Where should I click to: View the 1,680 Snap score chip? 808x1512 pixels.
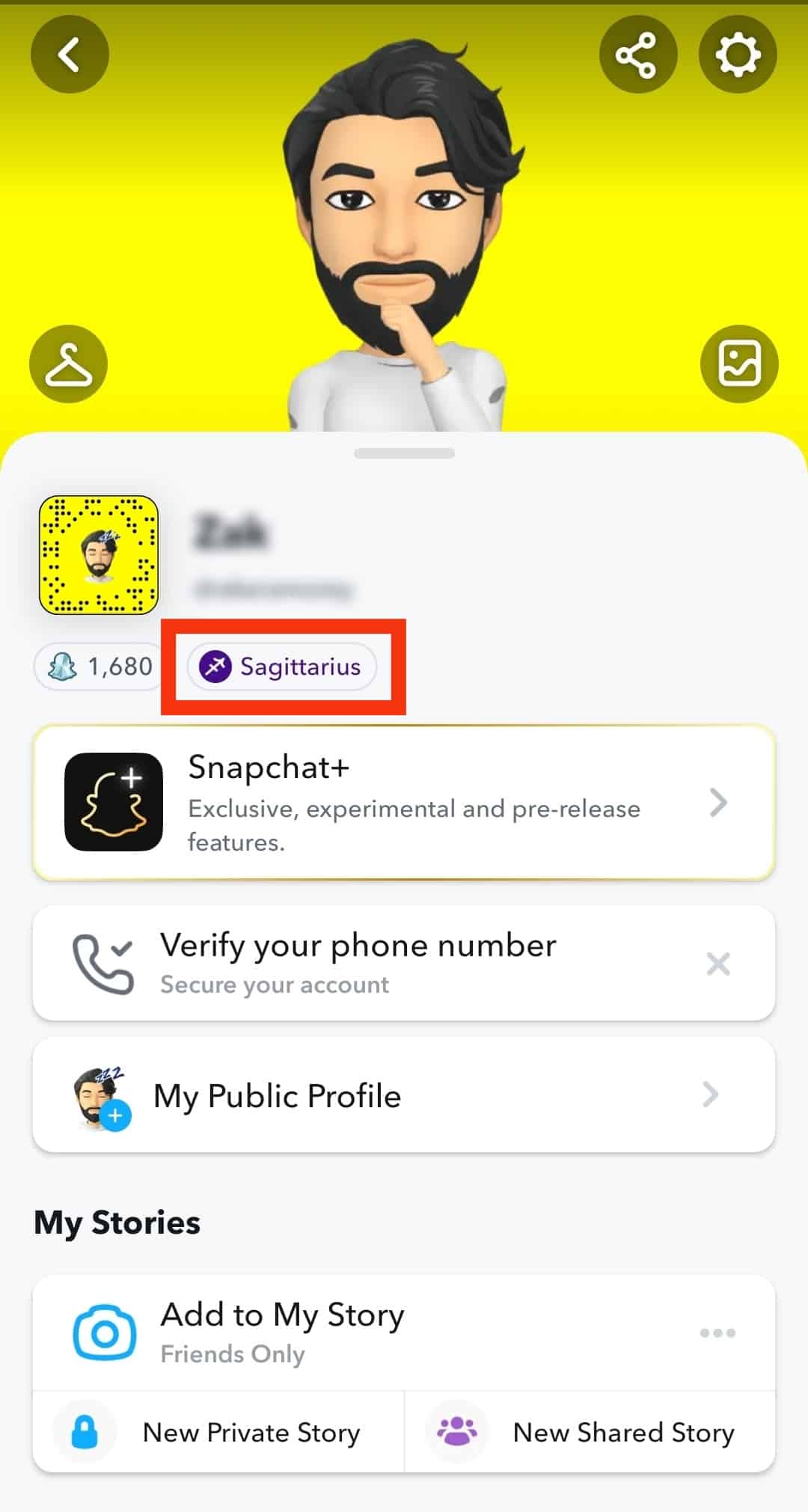point(100,666)
